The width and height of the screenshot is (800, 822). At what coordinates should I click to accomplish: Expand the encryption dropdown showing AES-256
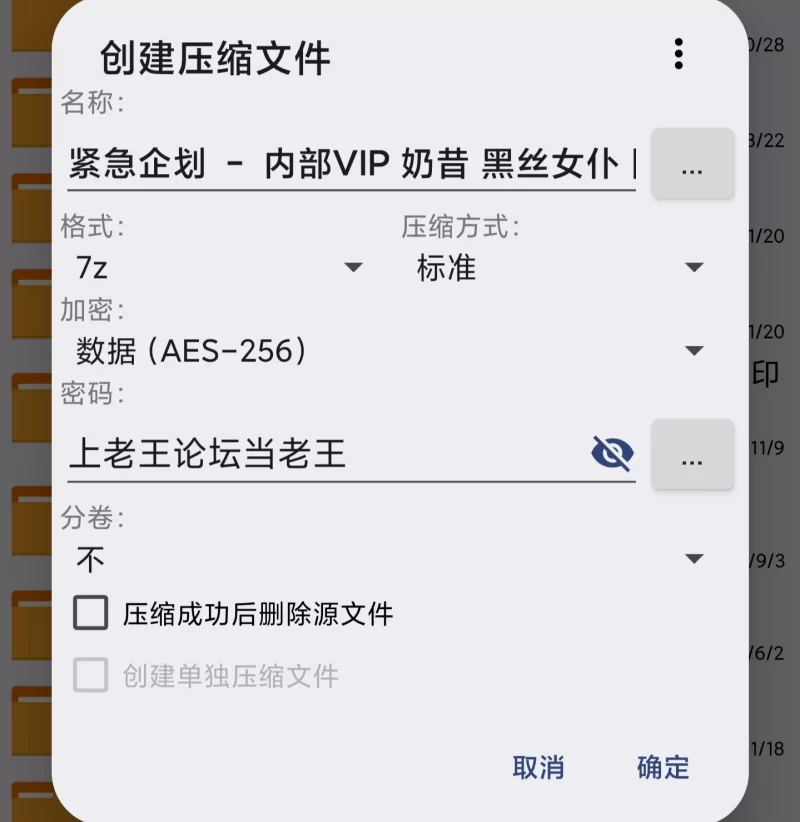pos(385,350)
